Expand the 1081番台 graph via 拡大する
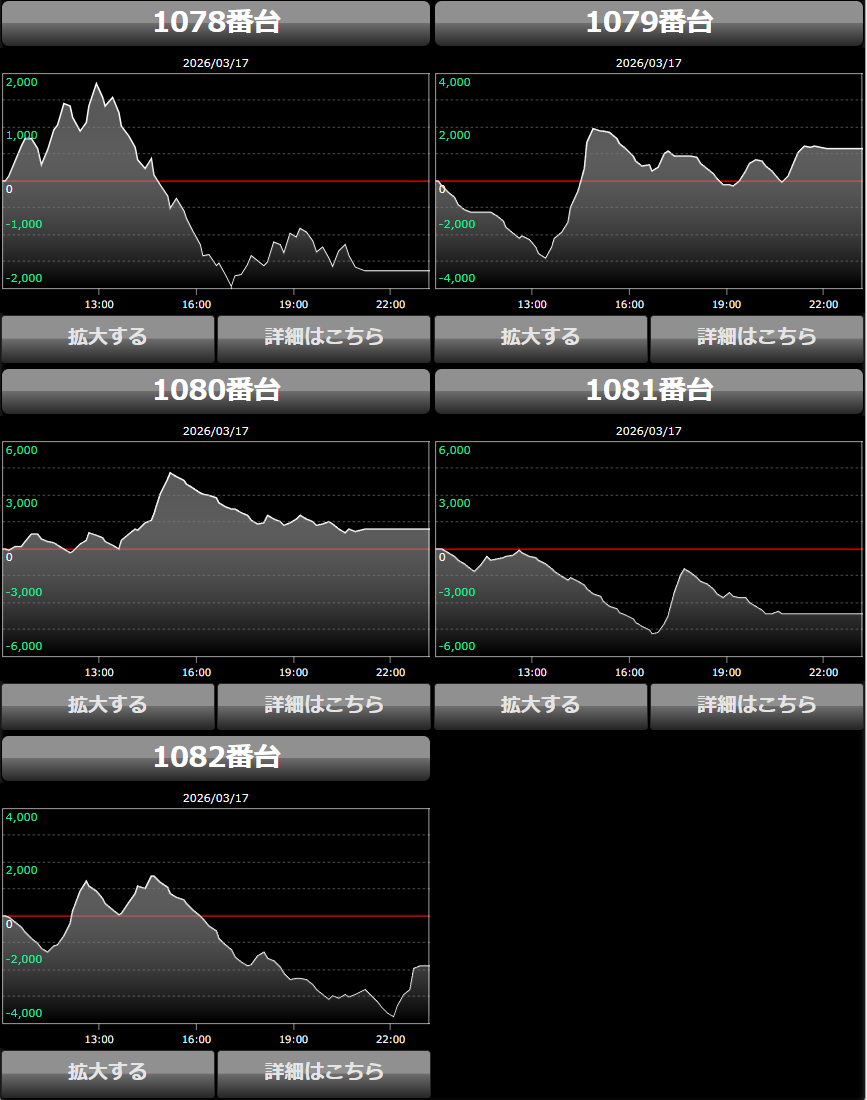This screenshot has width=867, height=1100. [x=541, y=706]
